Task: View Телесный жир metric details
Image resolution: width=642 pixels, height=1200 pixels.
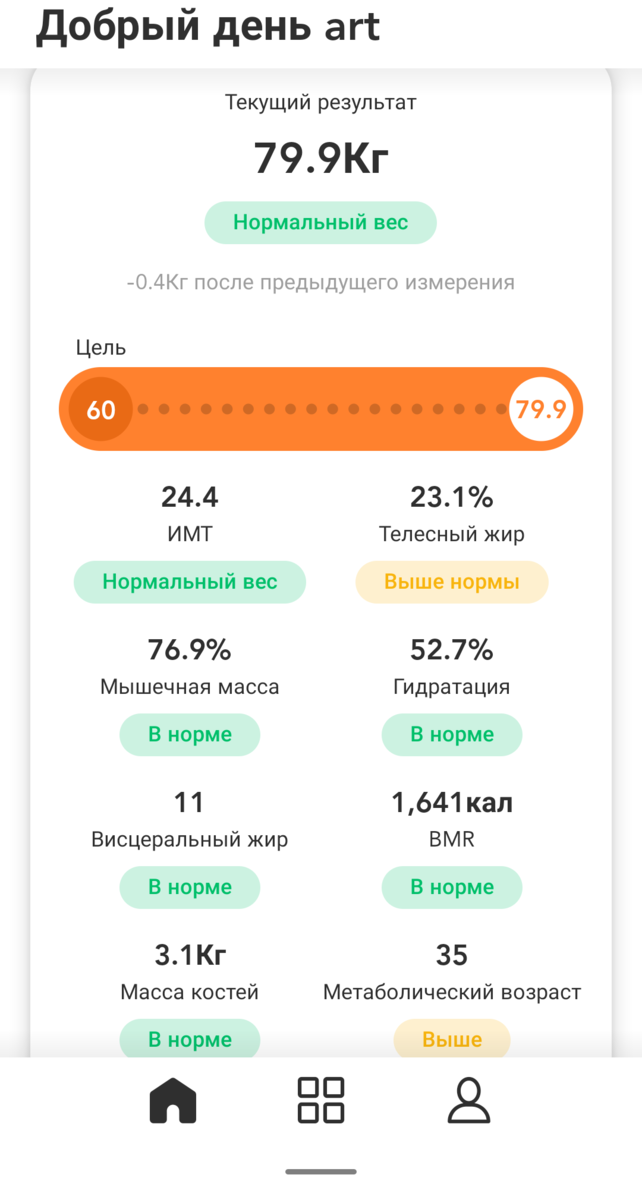Action: (452, 542)
